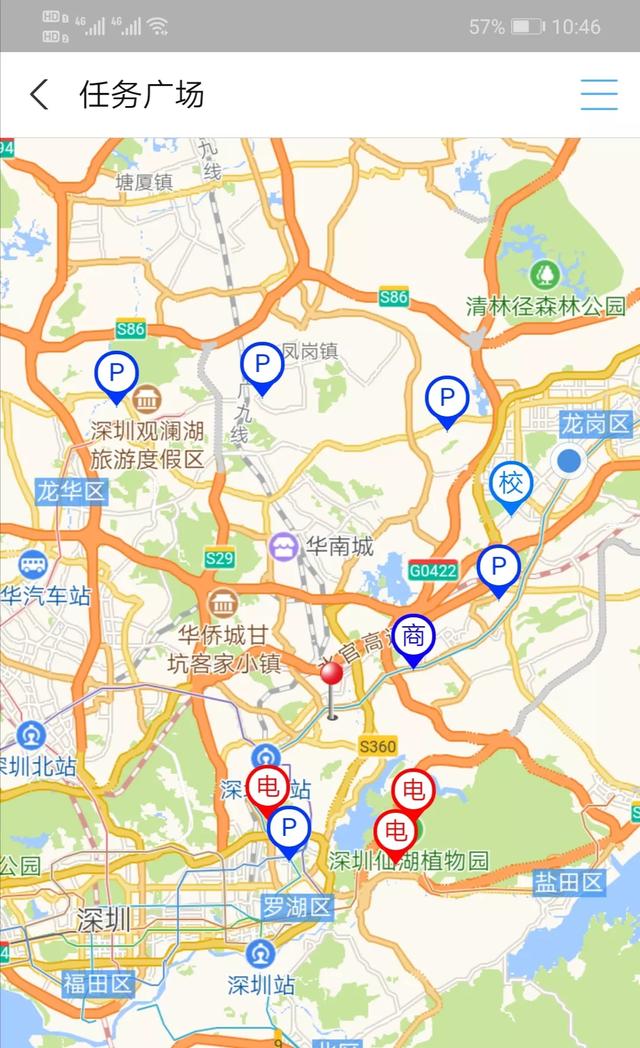Screen dimensions: 640x1048
Task: Select the red pushpin map marker
Action: coord(331,690)
